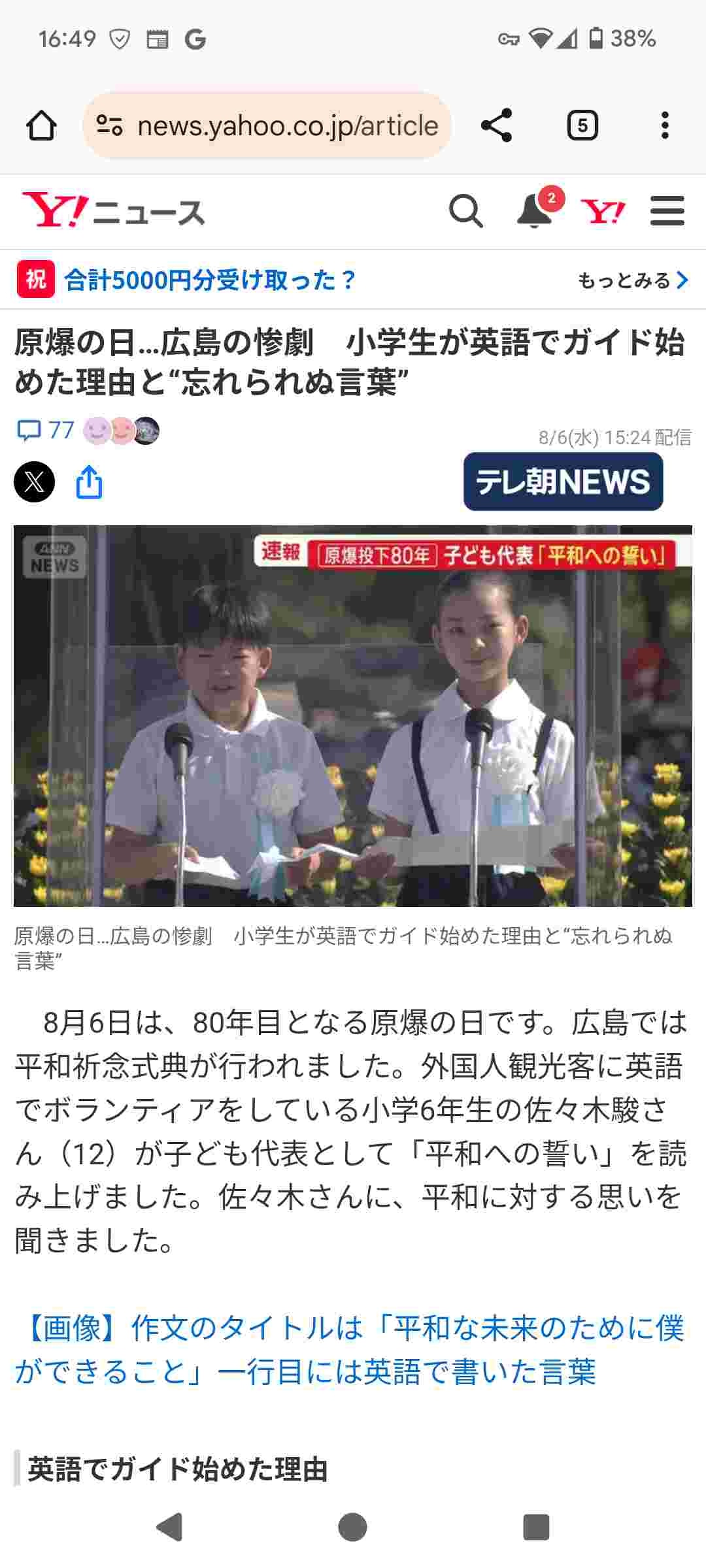This screenshot has width=706, height=1568.
Task: Open recent apps from navigation bar
Action: click(536, 1527)
